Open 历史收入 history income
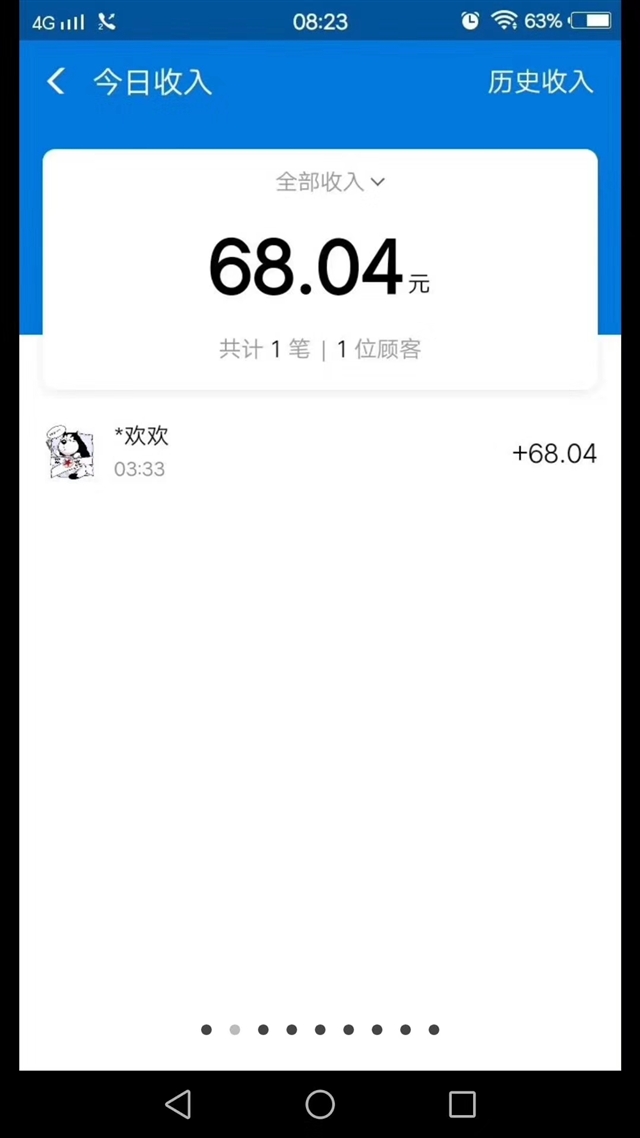This screenshot has height=1138, width=640. 541,82
